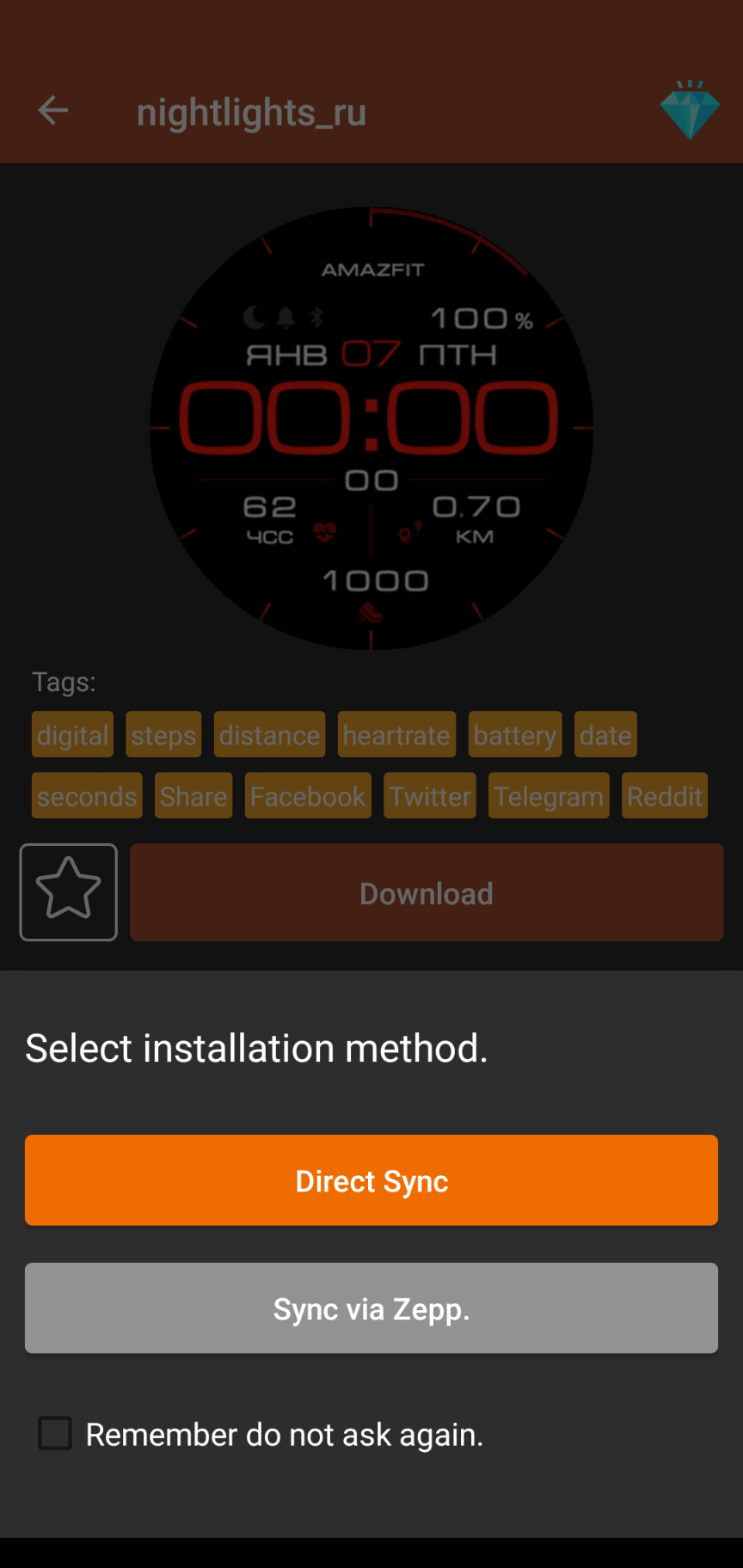The height and width of the screenshot is (1568, 743).
Task: Share the watch face to Facebook
Action: click(x=308, y=795)
